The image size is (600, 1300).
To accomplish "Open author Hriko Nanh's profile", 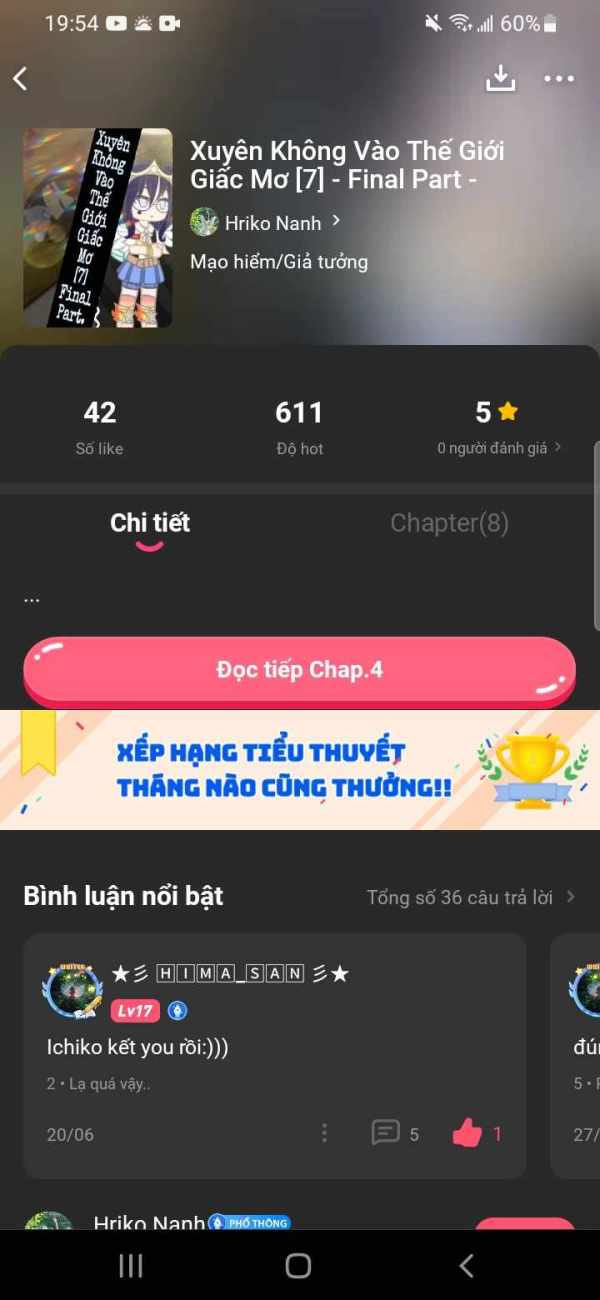I will pos(266,221).
